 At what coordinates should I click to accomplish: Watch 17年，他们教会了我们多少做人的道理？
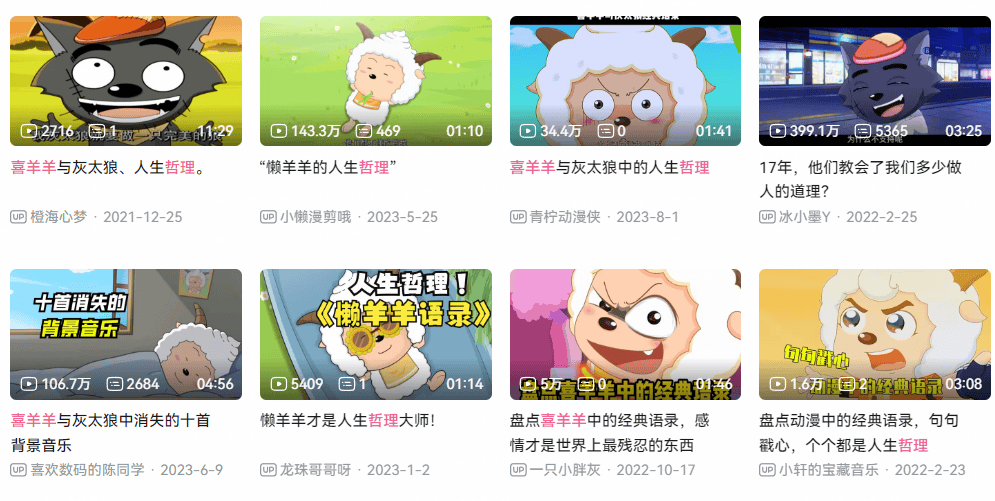(x=874, y=80)
